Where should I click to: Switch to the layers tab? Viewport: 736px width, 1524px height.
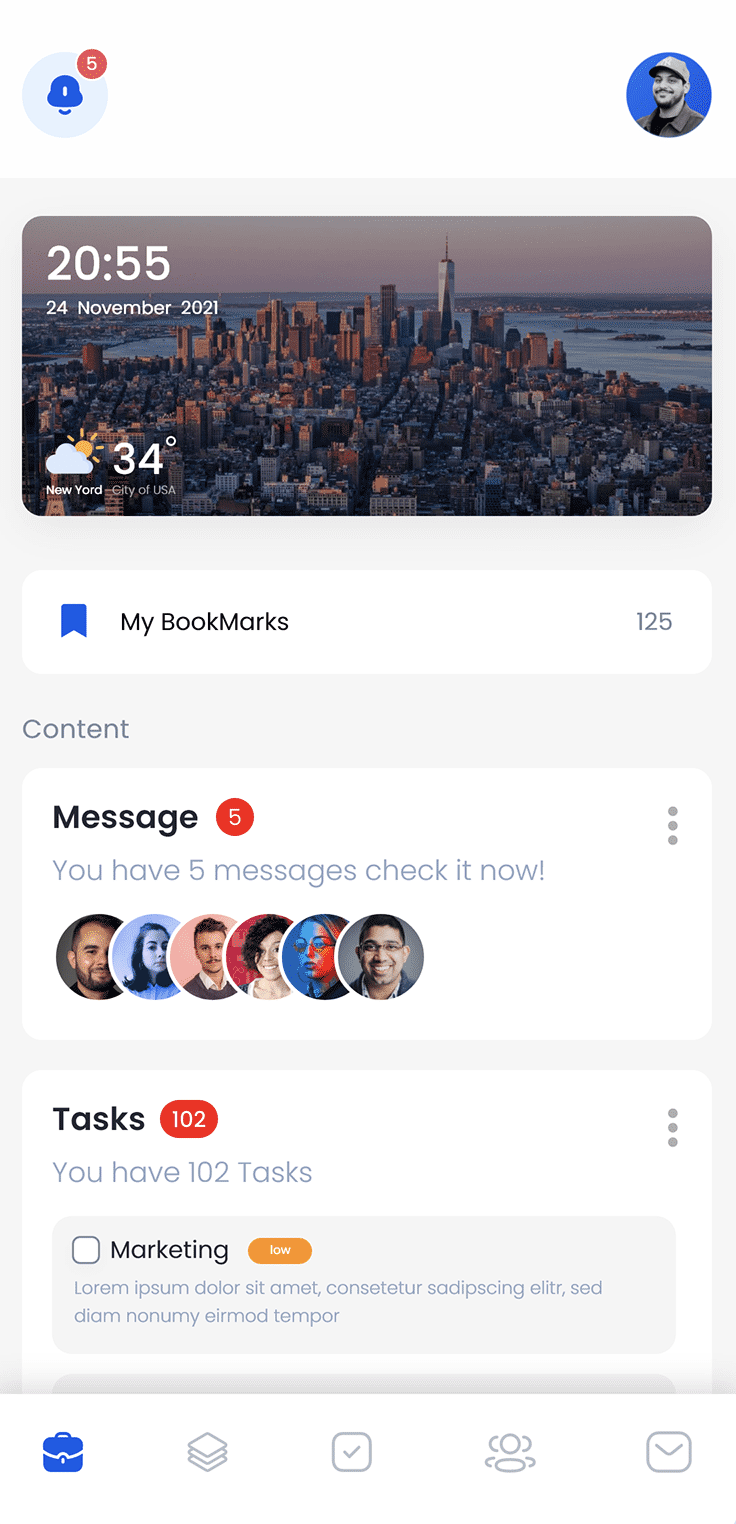207,1452
